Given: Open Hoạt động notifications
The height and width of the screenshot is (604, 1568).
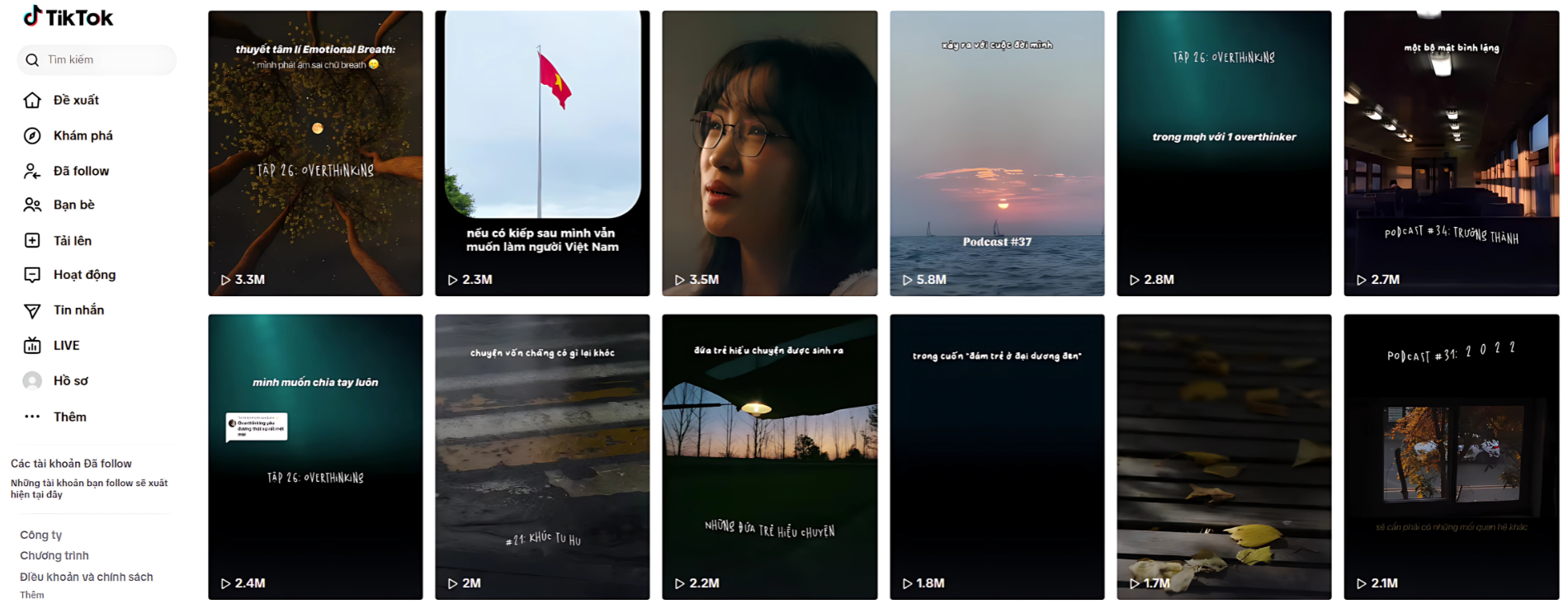Looking at the screenshot, I should click(83, 275).
